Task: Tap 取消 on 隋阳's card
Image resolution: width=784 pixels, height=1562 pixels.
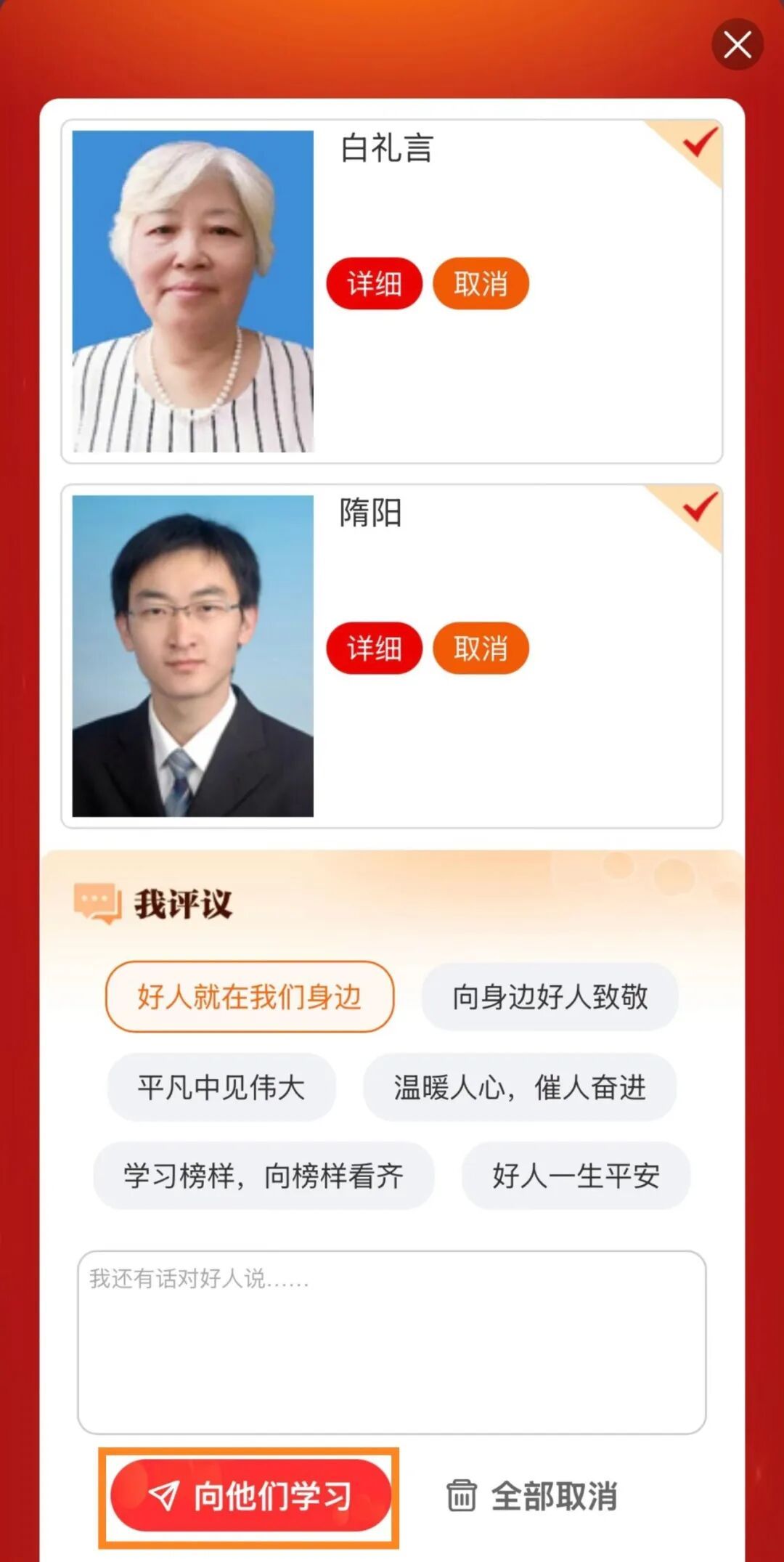Action: 481,648
